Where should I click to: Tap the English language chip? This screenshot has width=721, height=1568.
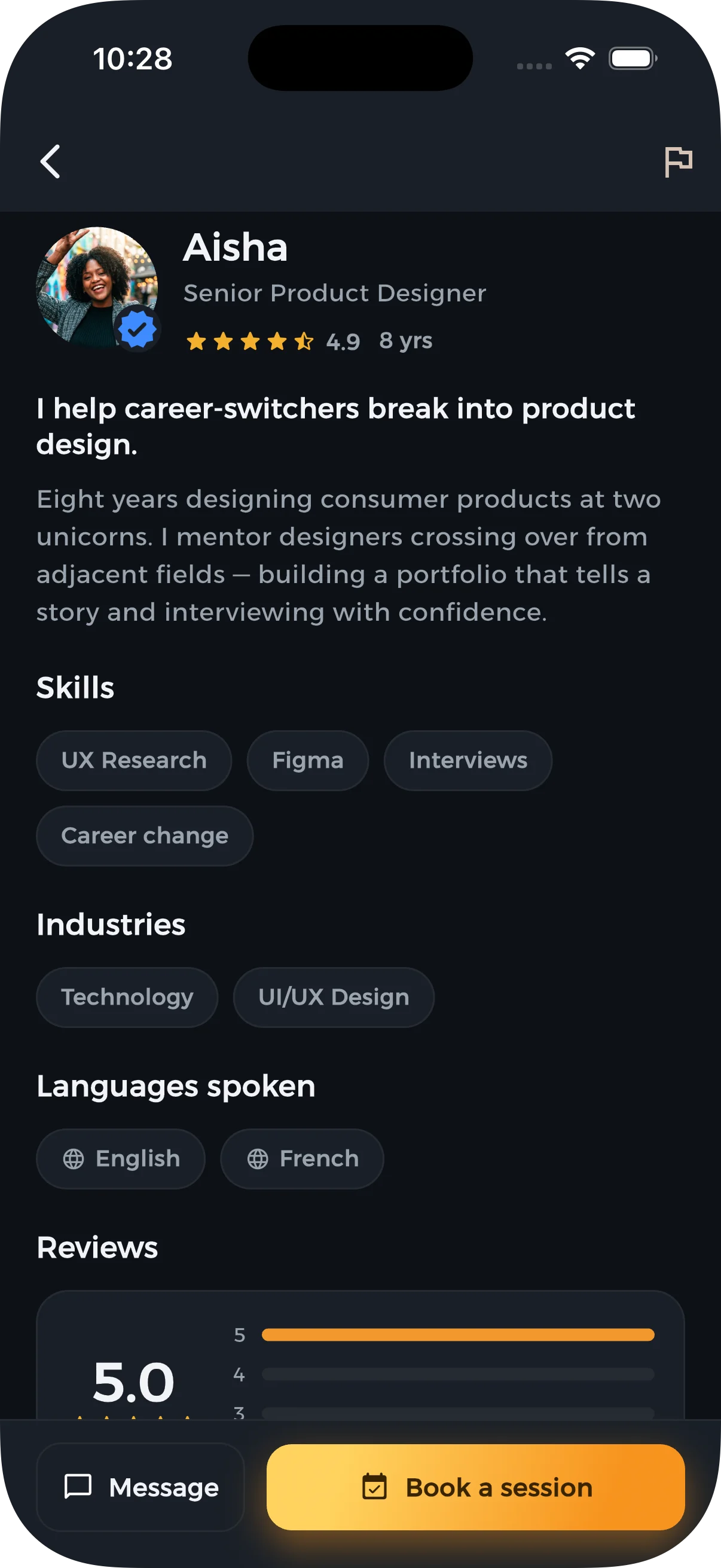pyautogui.click(x=121, y=1158)
